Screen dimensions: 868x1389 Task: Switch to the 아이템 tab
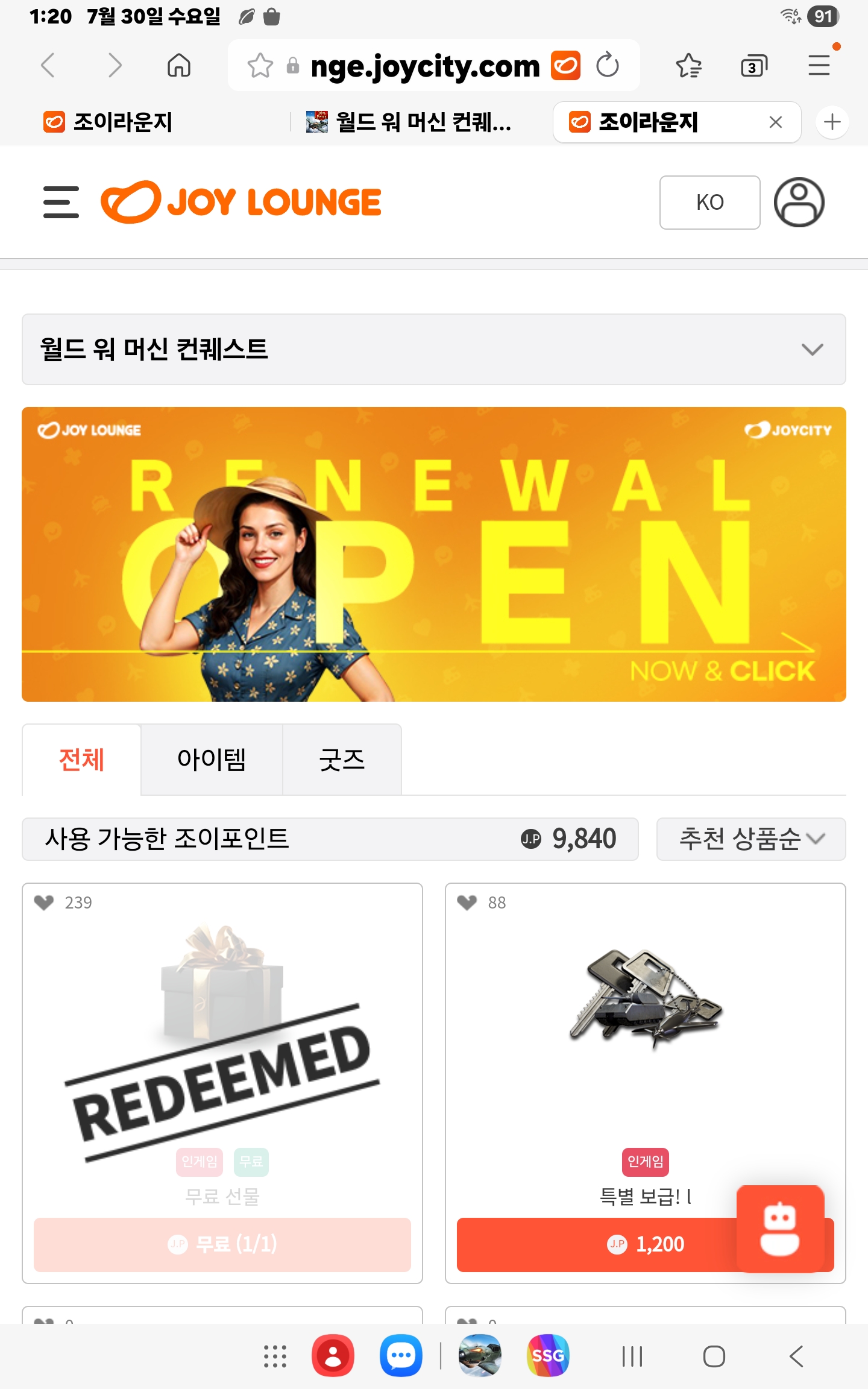pos(212,760)
